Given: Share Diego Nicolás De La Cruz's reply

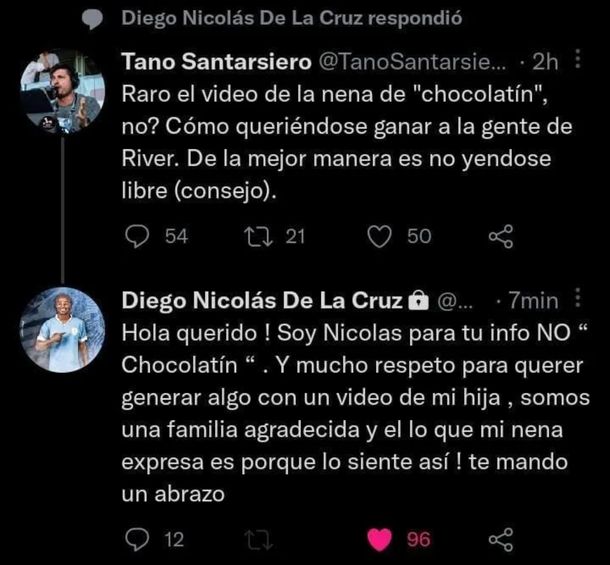Looking at the screenshot, I should tap(499, 540).
